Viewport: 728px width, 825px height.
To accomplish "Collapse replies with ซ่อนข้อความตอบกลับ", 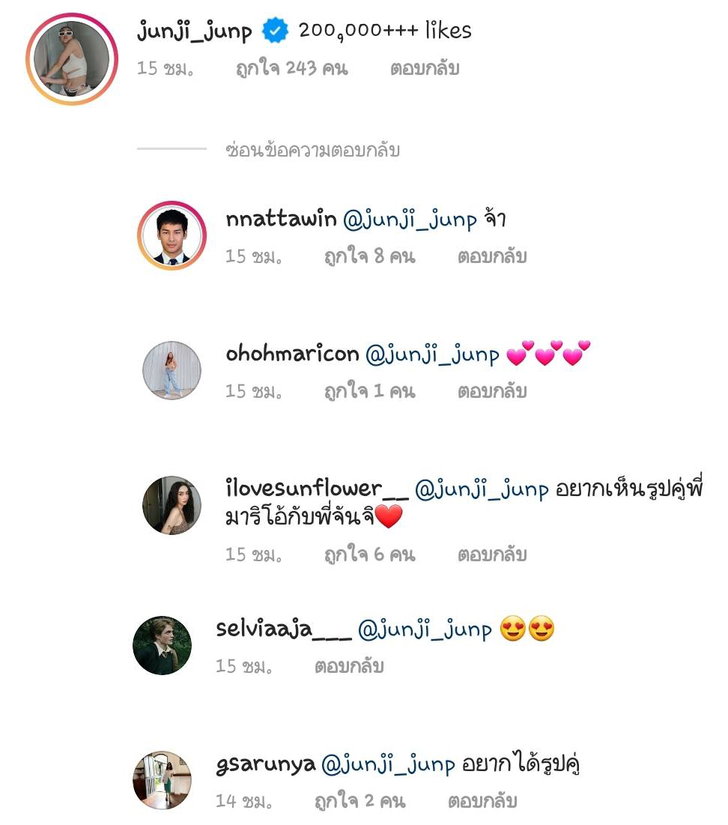I will 312,150.
